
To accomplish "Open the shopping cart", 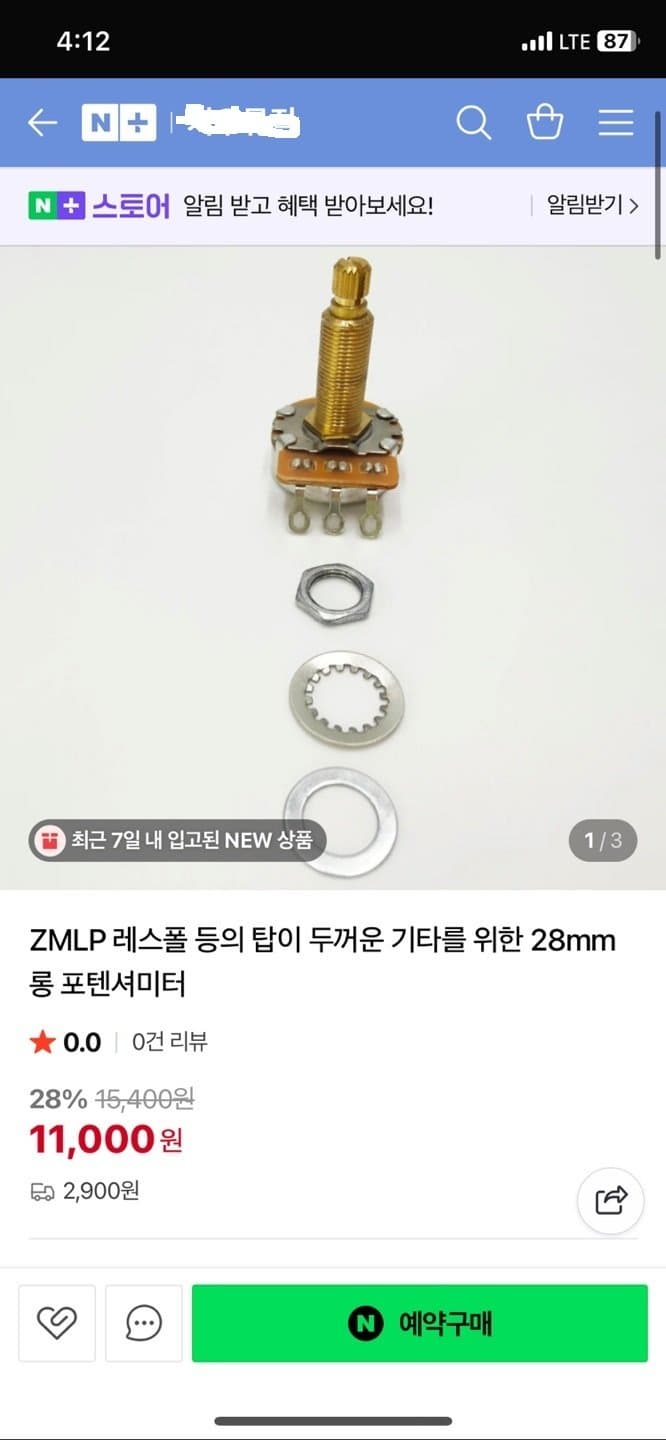I will point(545,123).
